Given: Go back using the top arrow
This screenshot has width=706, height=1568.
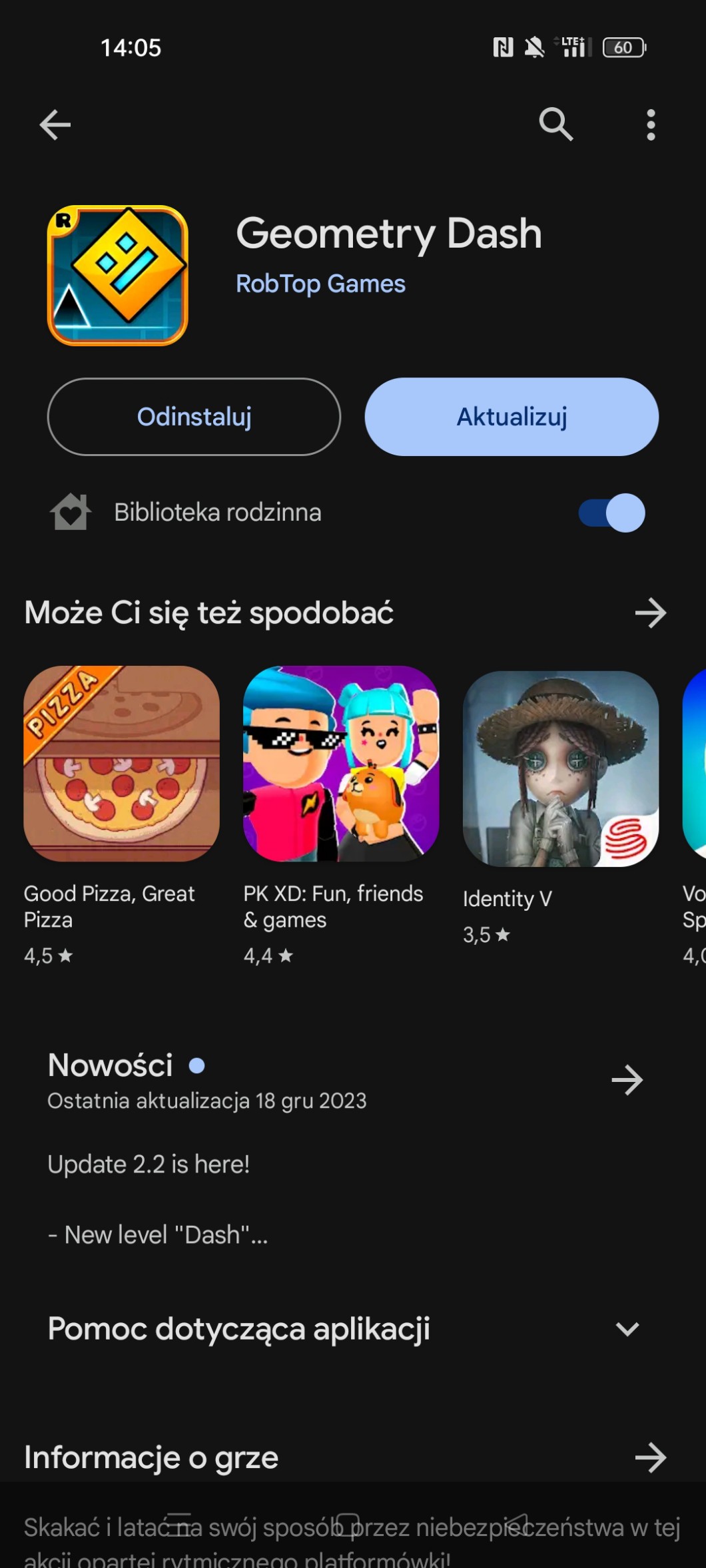Looking at the screenshot, I should coord(55,125).
